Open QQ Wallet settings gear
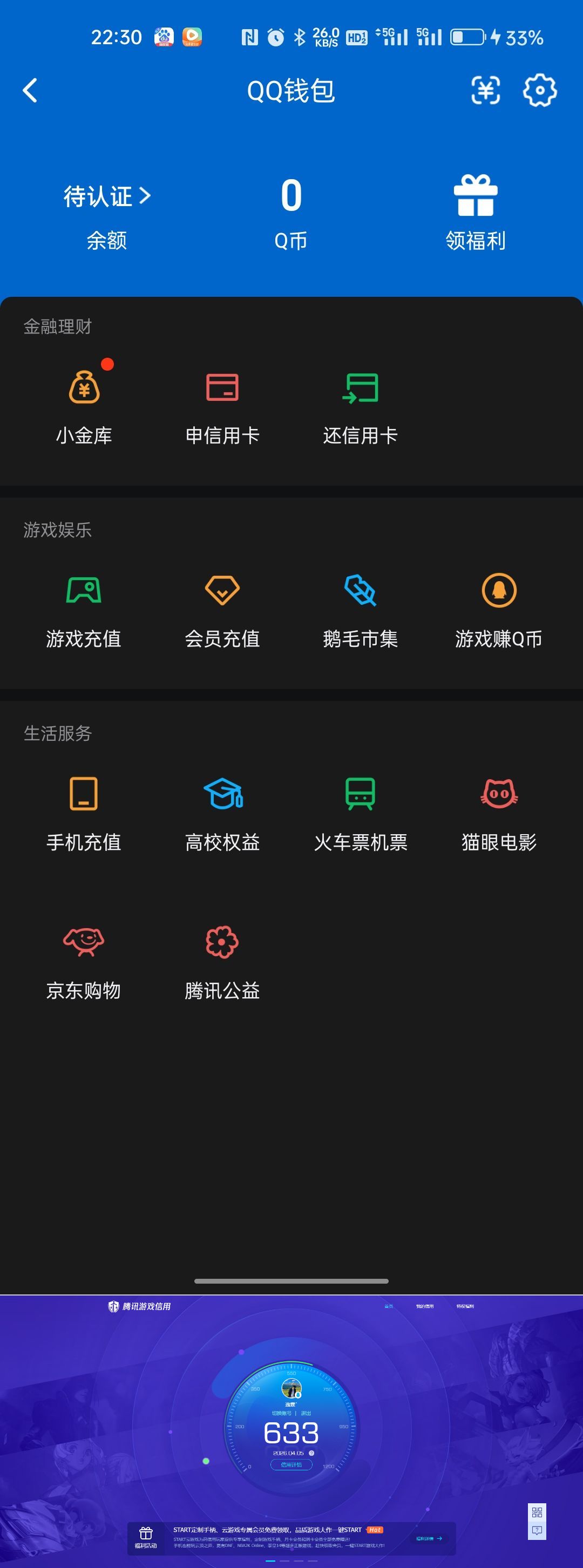 (x=539, y=90)
